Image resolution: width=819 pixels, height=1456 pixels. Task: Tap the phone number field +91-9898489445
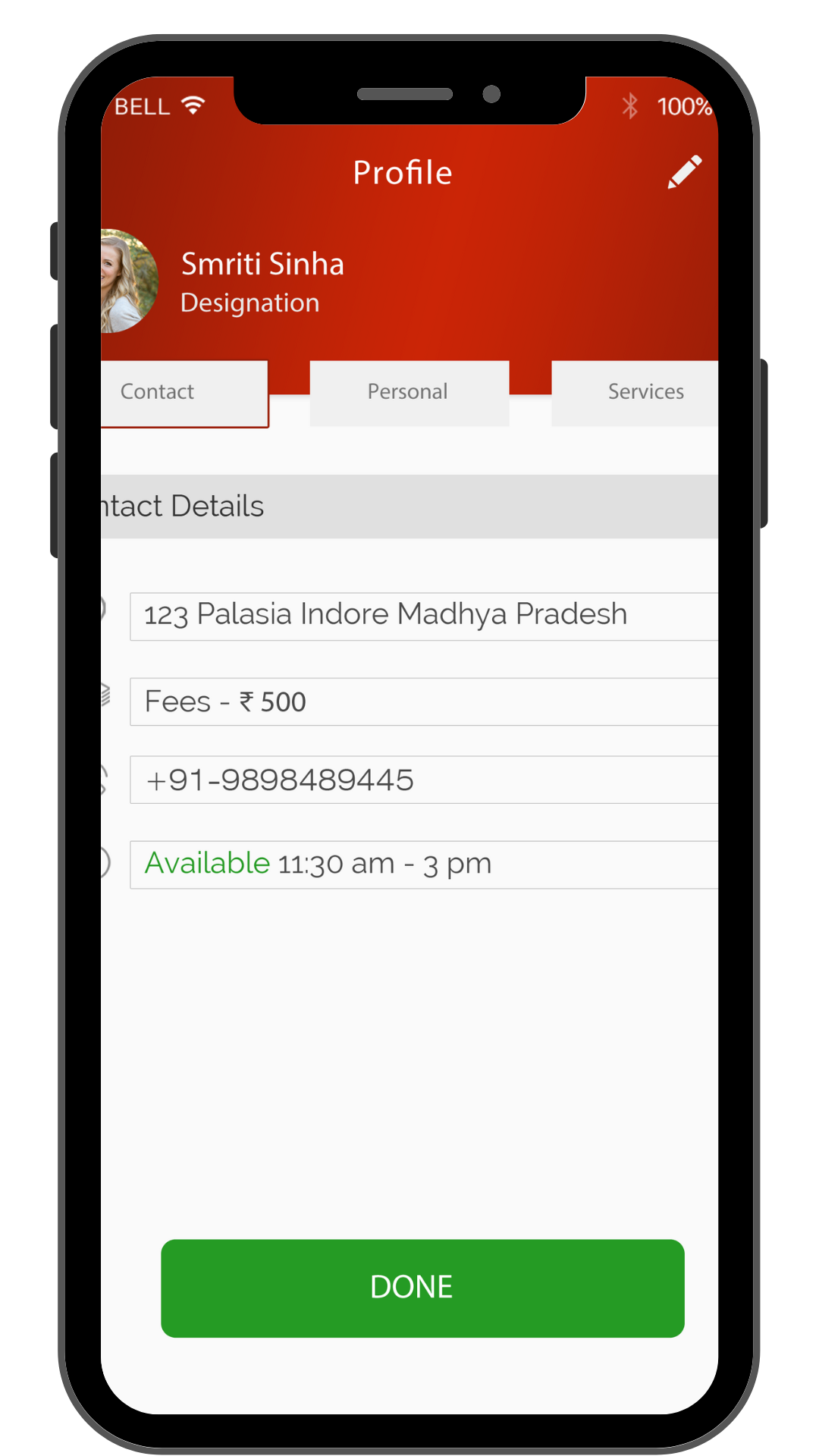[x=423, y=780]
